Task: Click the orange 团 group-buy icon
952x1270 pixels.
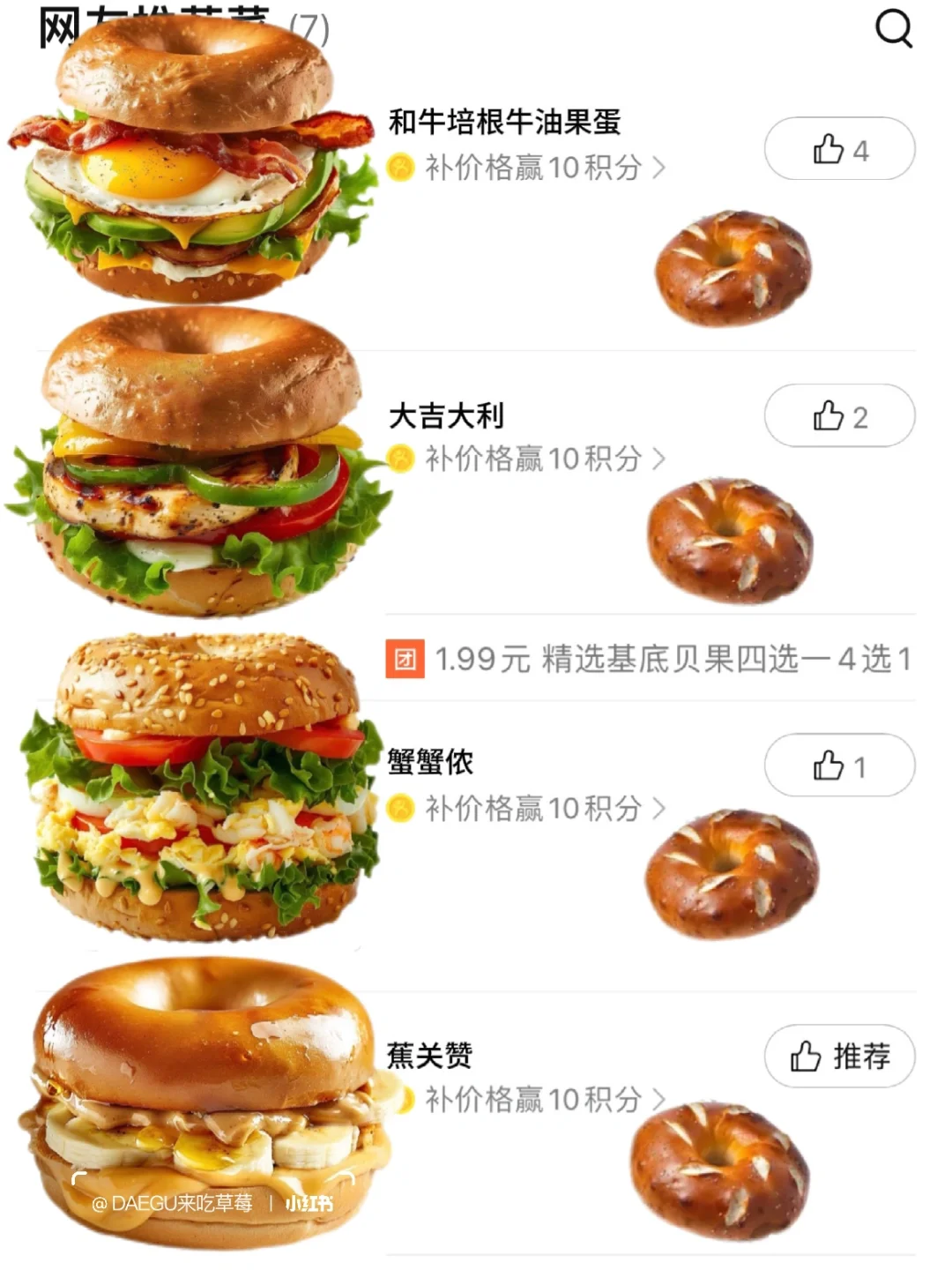Action: (406, 657)
